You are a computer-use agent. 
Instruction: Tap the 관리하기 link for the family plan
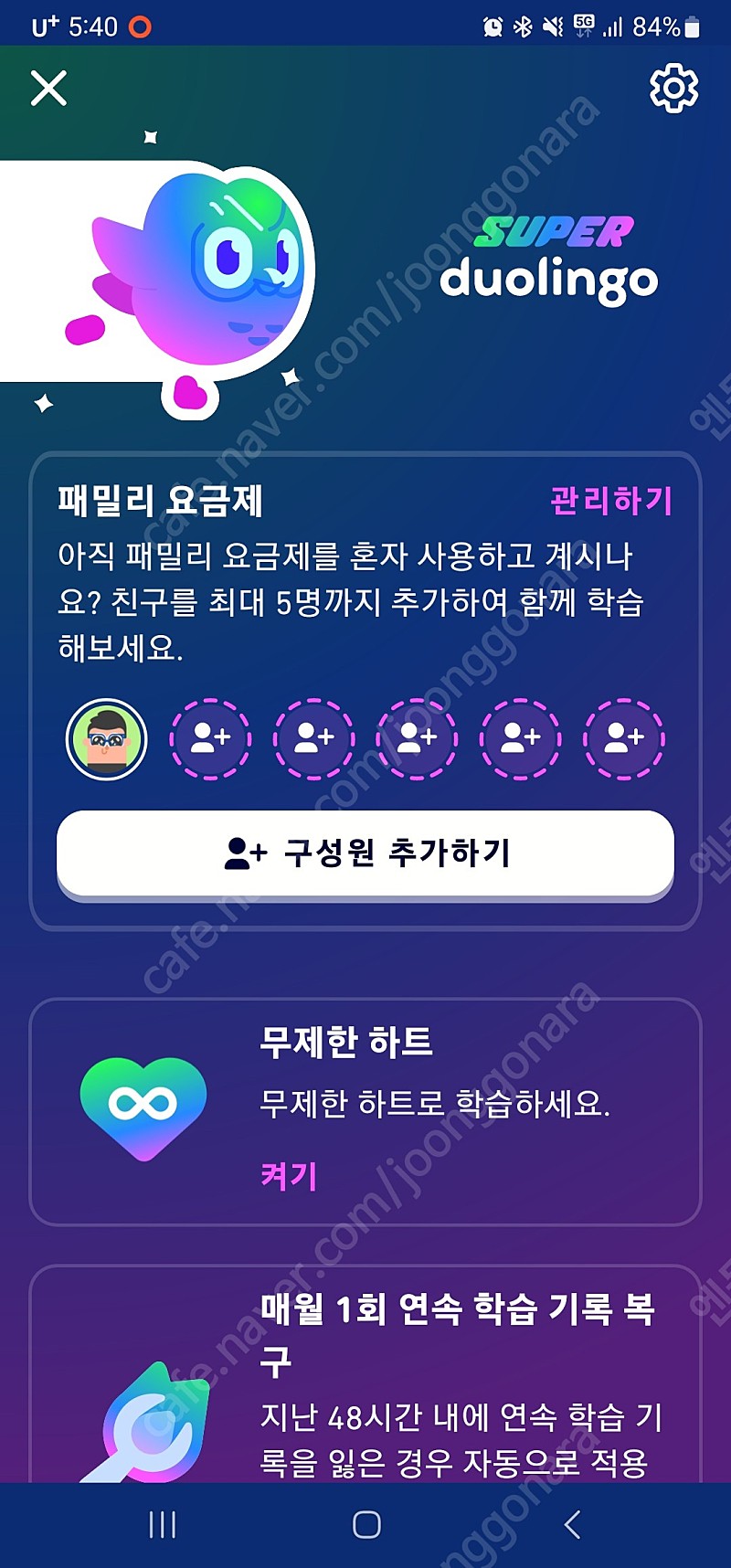click(611, 501)
